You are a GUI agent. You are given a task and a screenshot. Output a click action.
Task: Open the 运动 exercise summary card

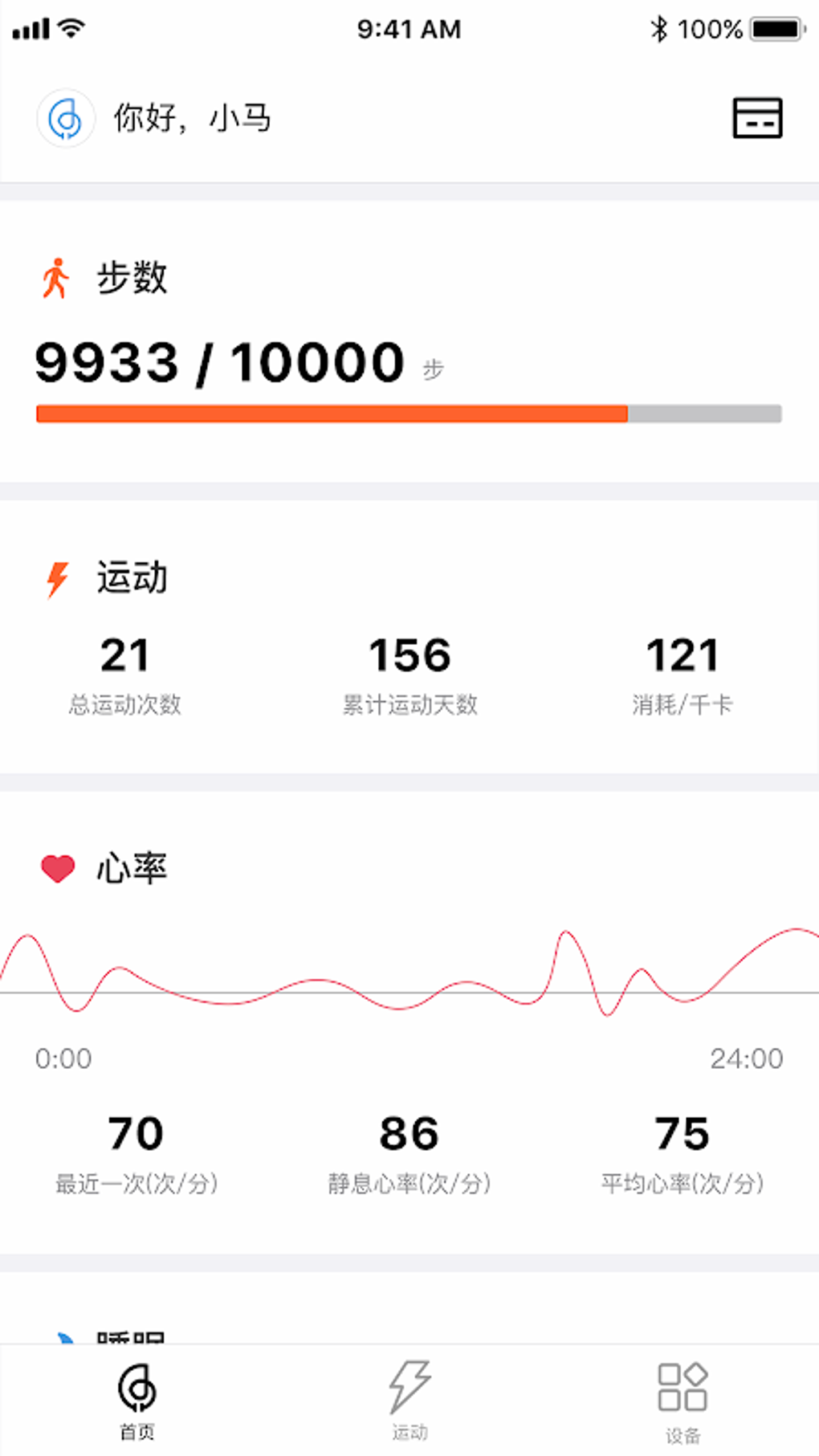(x=409, y=637)
